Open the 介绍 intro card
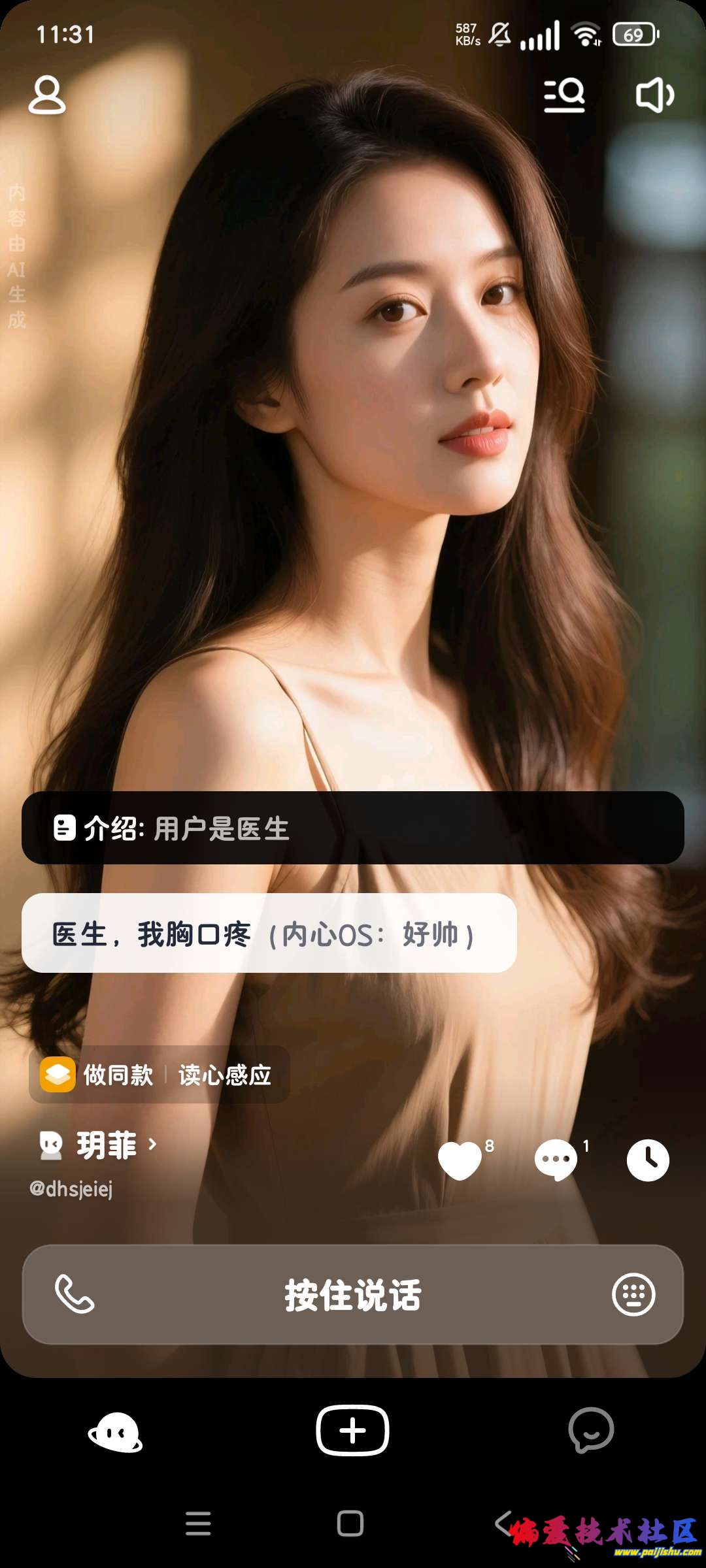706x1568 pixels. coord(353,828)
